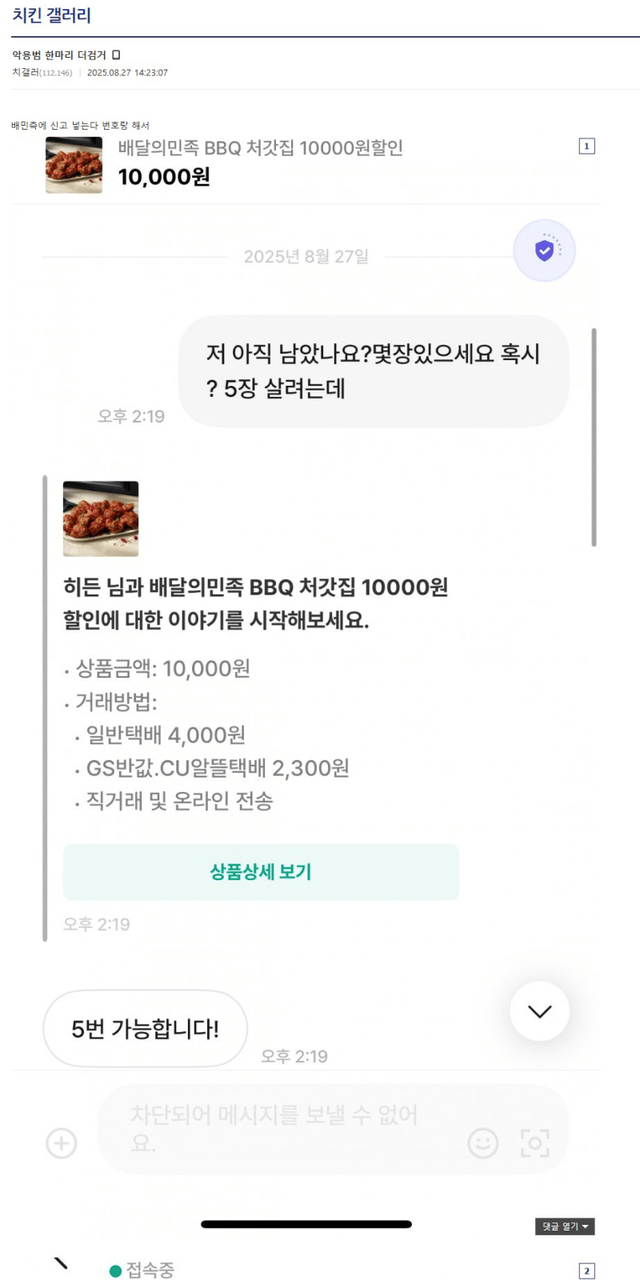The height and width of the screenshot is (1280, 640).
Task: Tap the image number 2 badge
Action: pyautogui.click(x=587, y=1271)
